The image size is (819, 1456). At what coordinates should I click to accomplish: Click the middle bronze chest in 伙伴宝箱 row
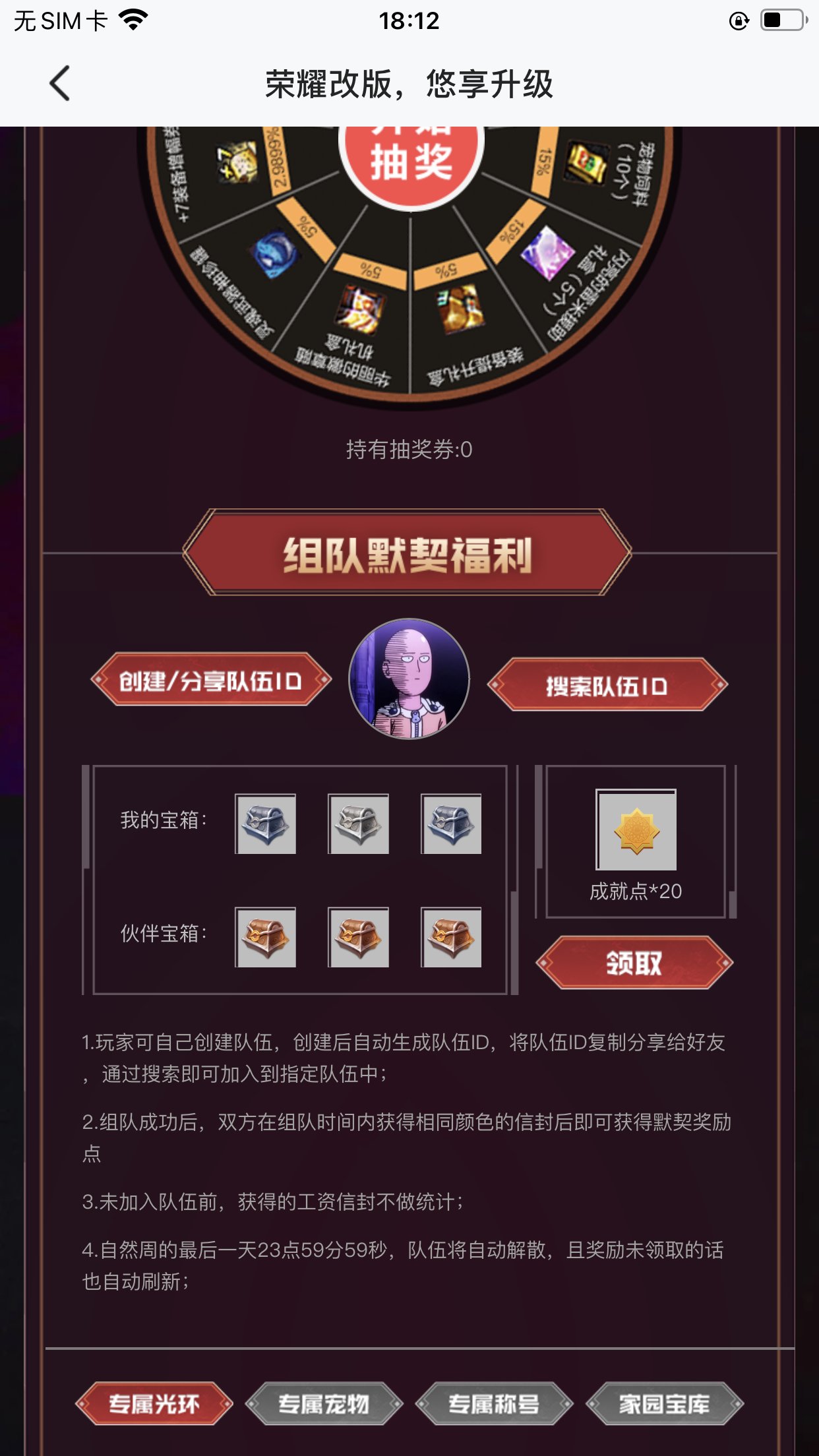point(359,941)
